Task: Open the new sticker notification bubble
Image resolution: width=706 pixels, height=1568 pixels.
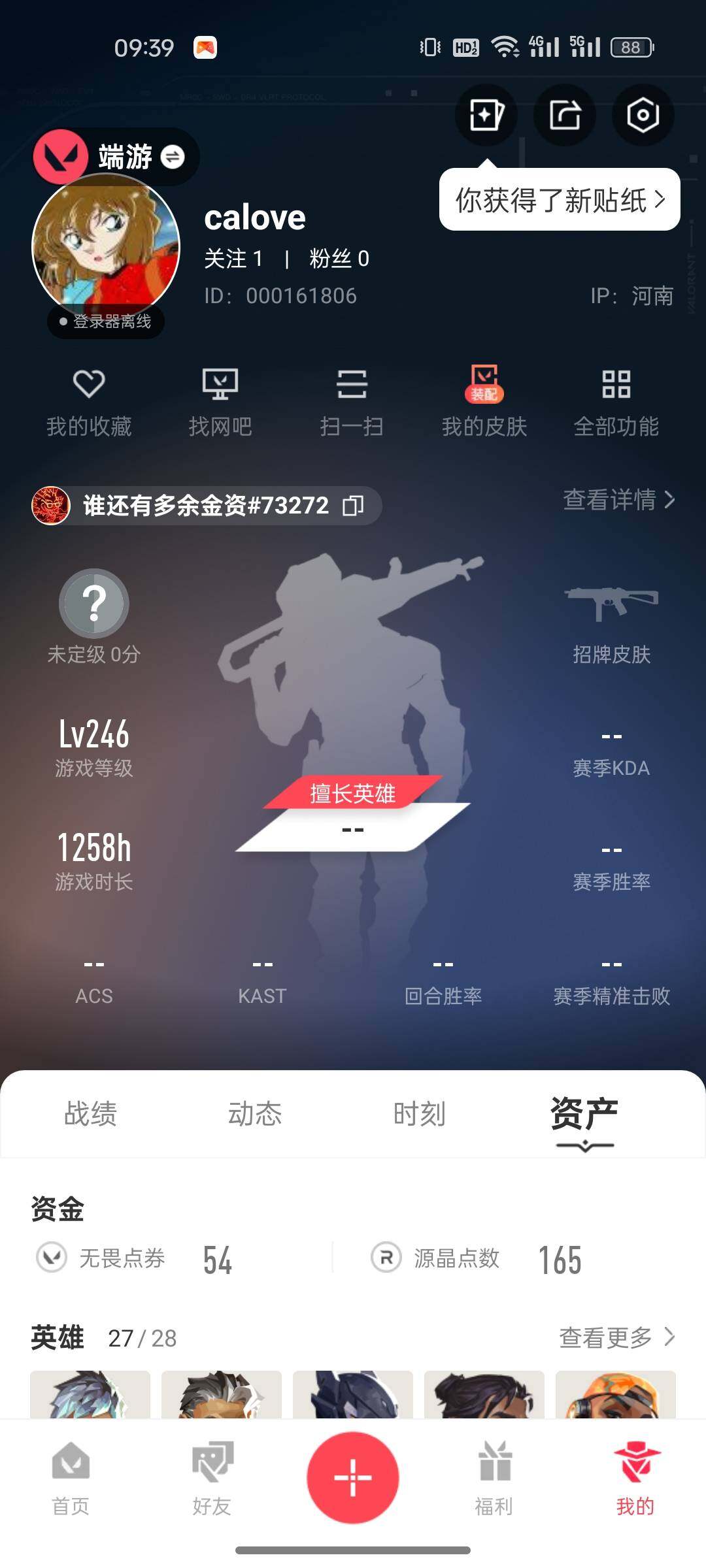Action: click(560, 200)
